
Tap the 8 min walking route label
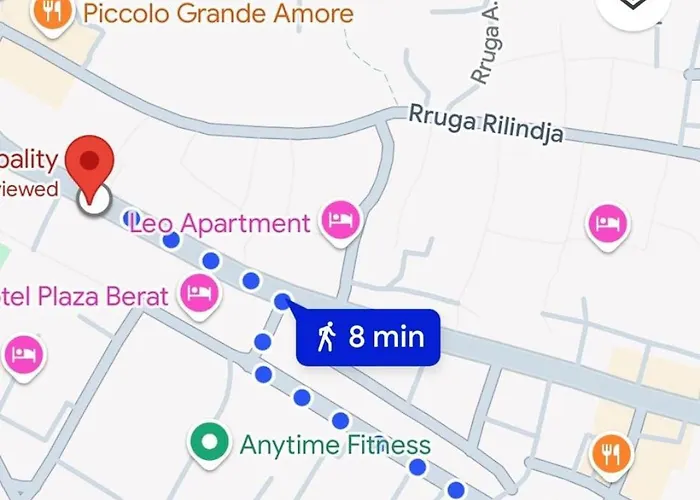(369, 337)
